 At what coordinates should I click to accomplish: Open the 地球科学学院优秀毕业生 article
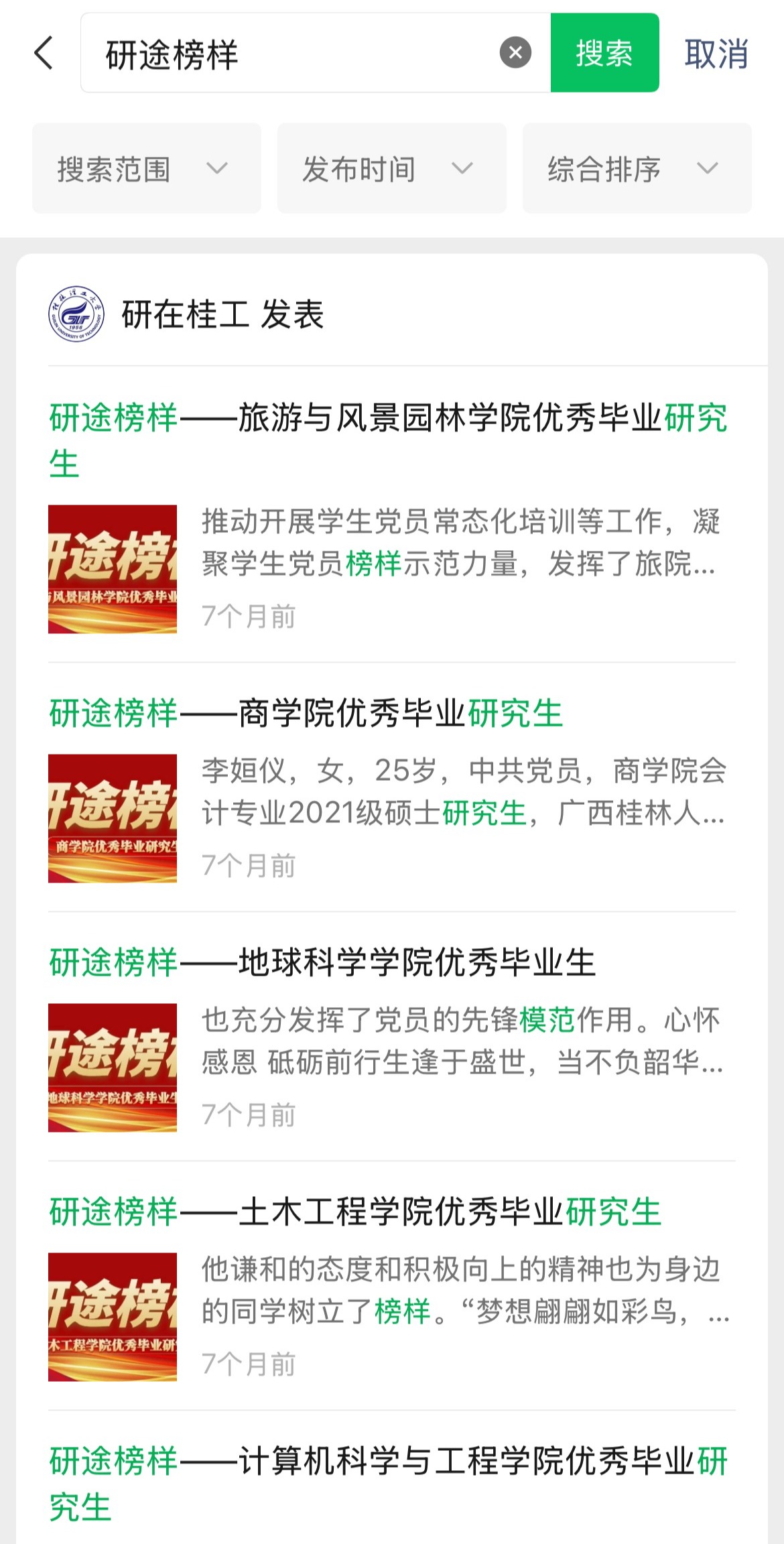pos(323,962)
